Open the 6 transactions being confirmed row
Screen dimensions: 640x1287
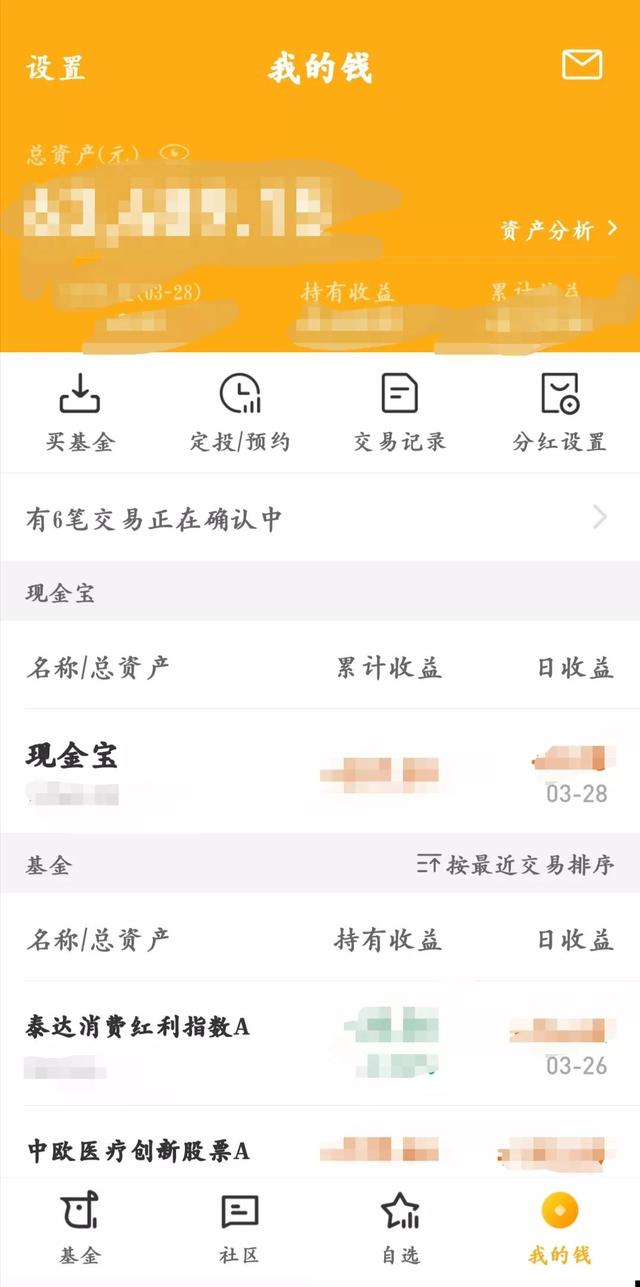(320, 518)
